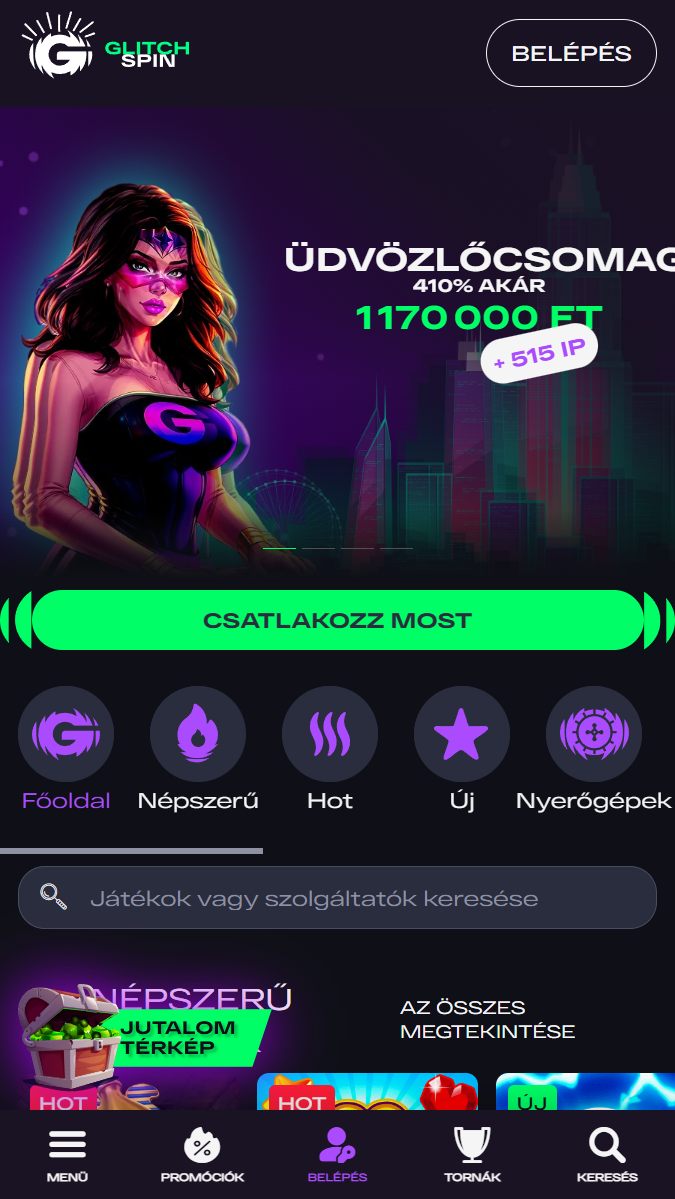
Task: Tap Belépés in the bottom bar
Action: click(337, 1155)
